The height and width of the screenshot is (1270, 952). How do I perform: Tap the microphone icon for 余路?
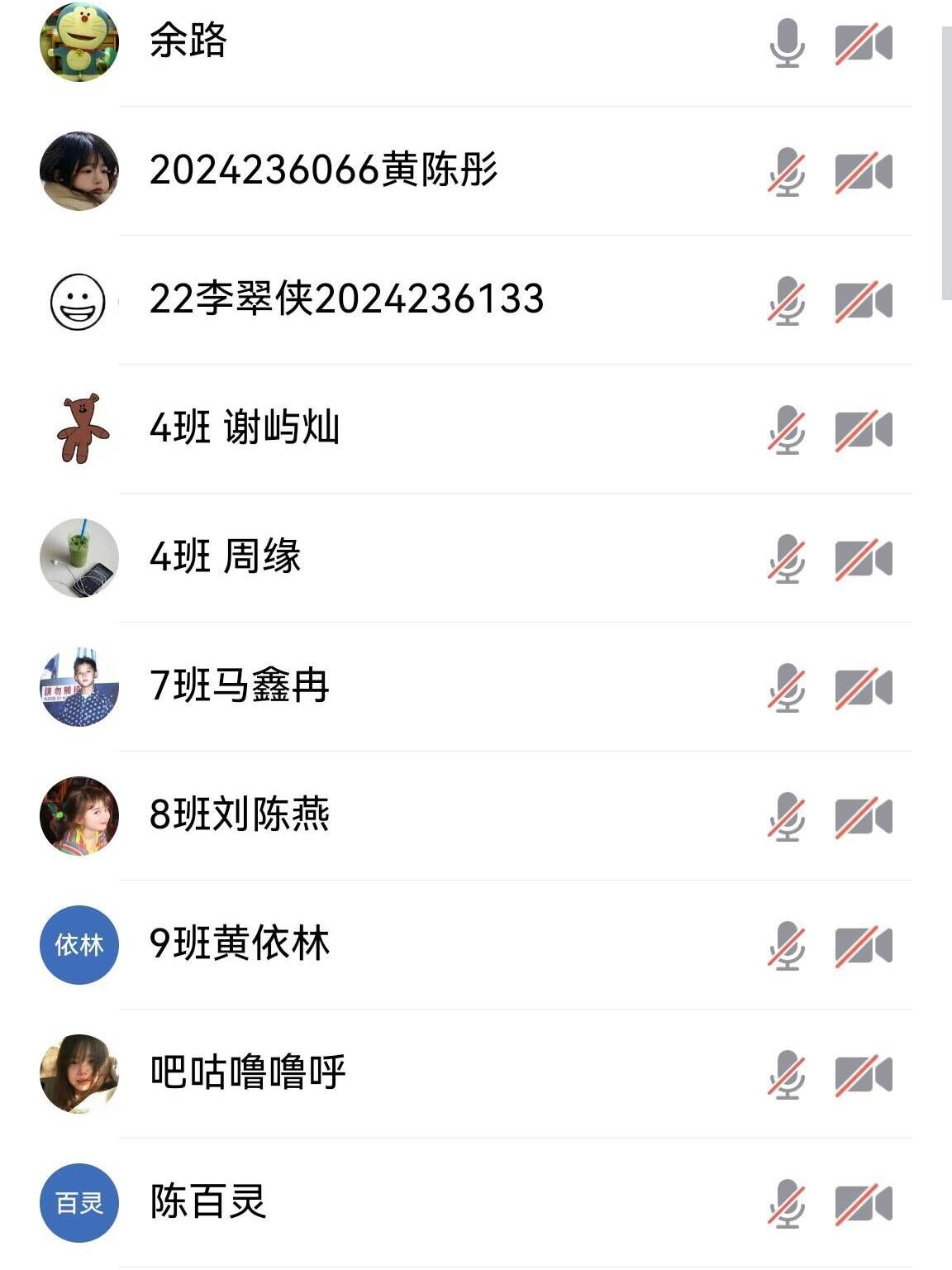pyautogui.click(x=787, y=43)
